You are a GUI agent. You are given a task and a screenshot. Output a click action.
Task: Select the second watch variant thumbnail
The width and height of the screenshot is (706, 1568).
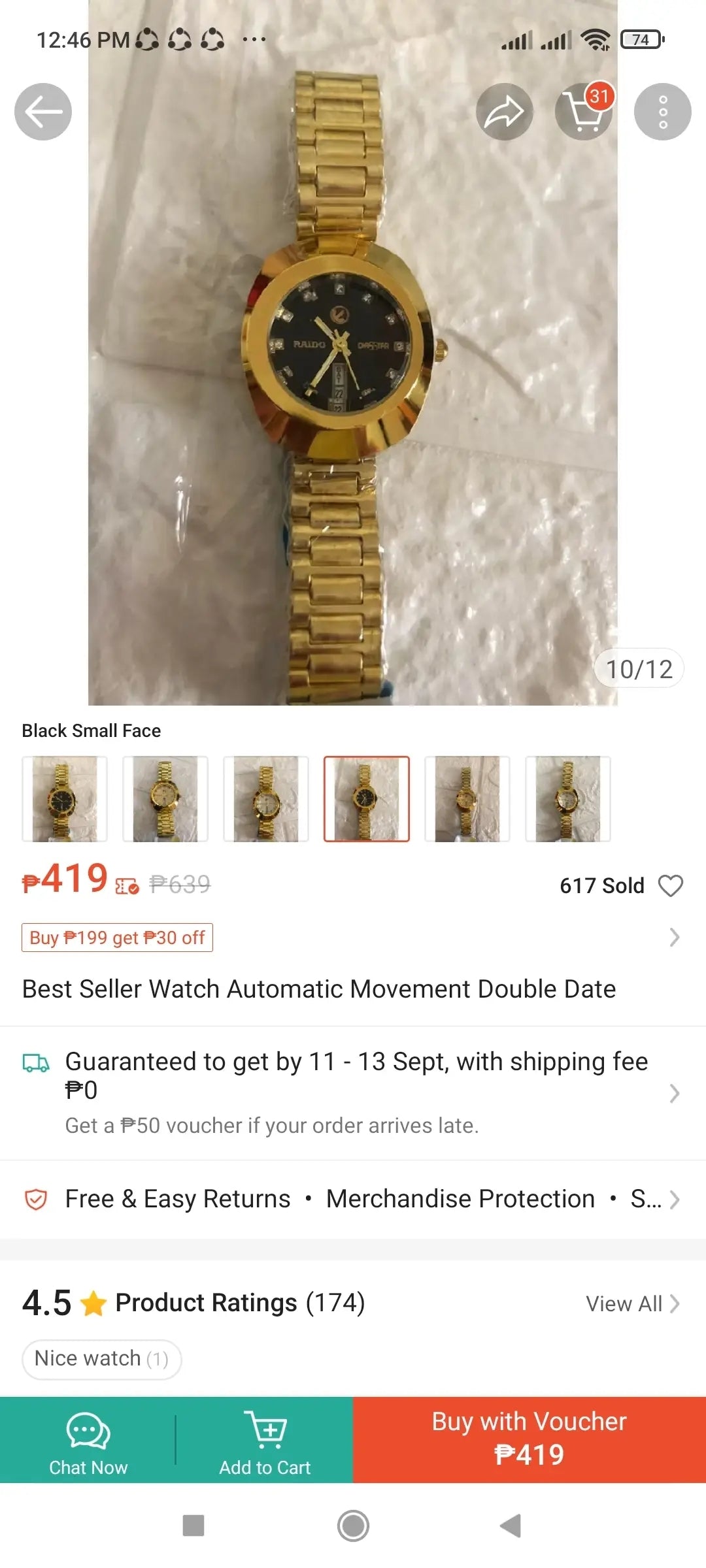[x=165, y=798]
